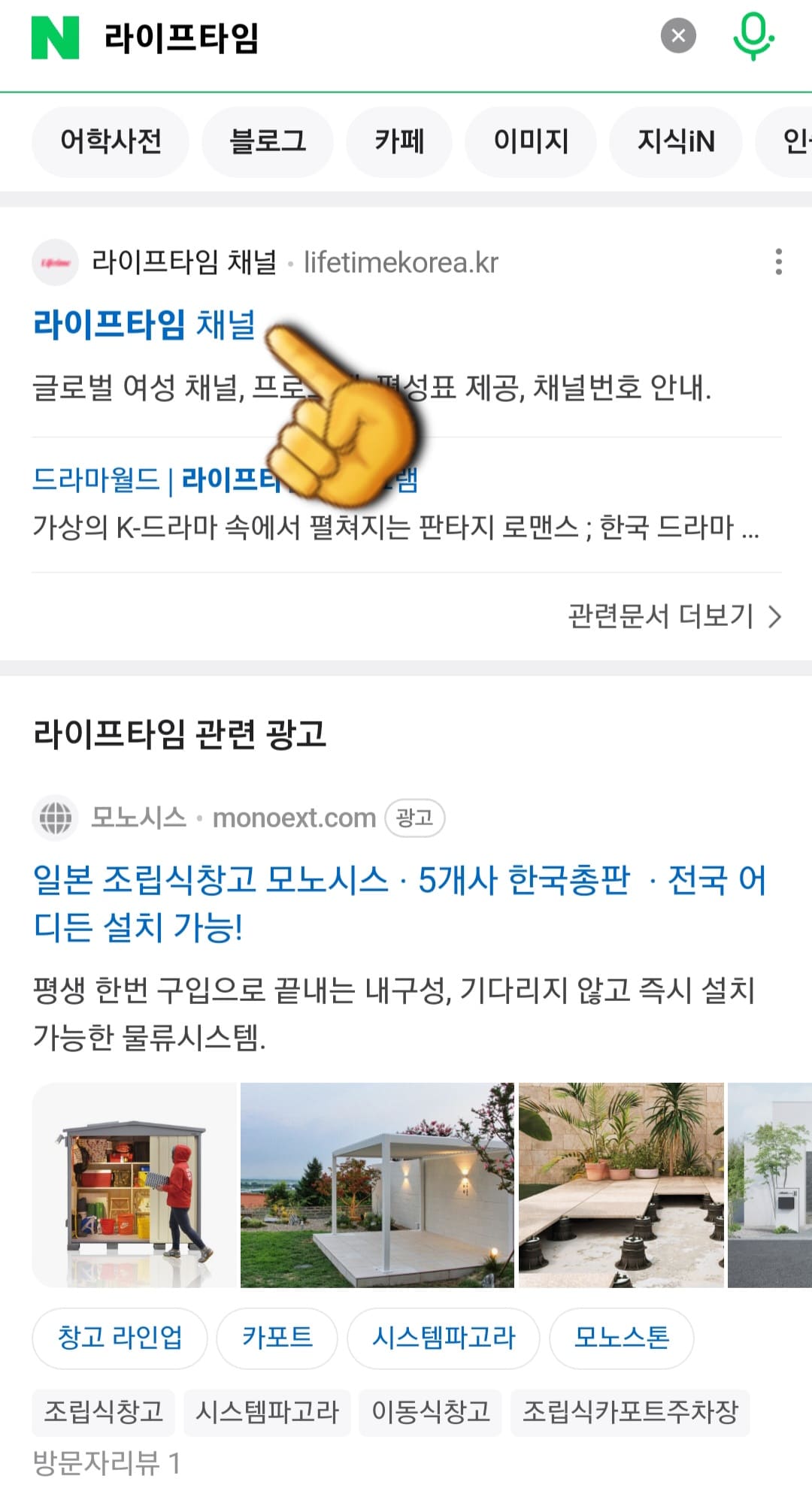Open the three-dot menu for 라이프타임 채널 result
Image resolution: width=812 pixels, height=1512 pixels.
coord(777,262)
